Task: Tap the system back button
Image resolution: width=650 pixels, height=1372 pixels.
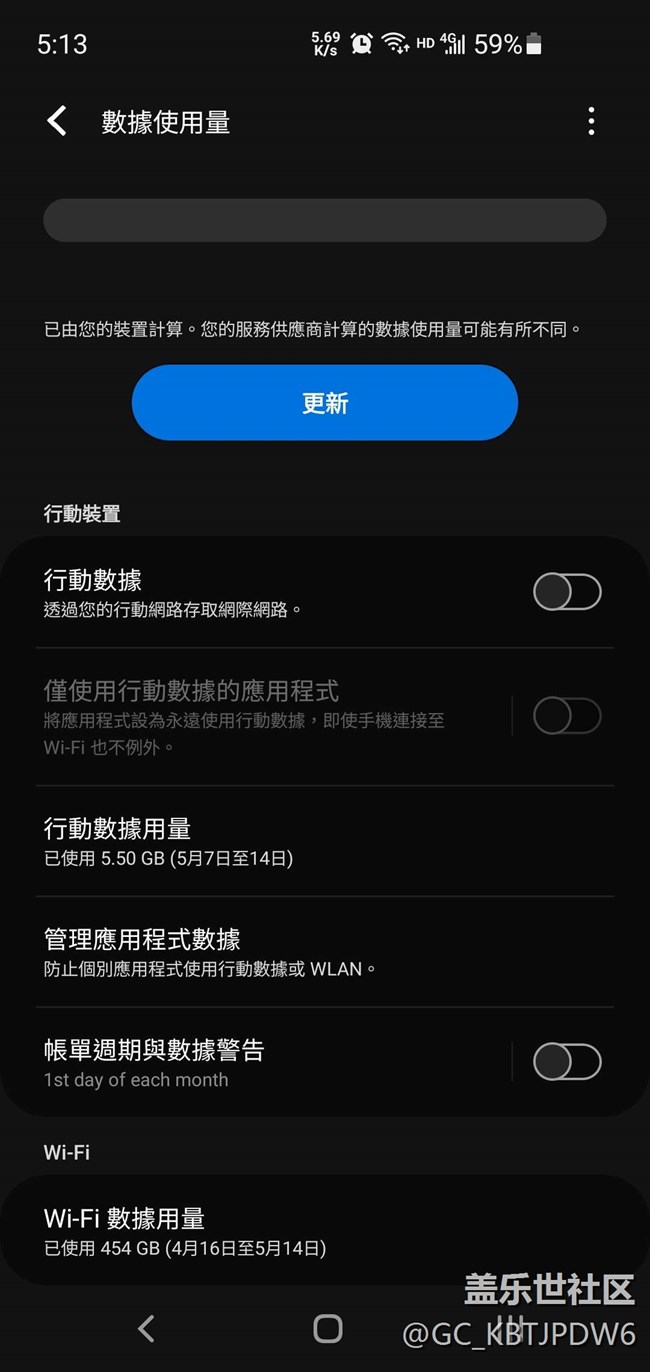Action: tap(146, 1328)
